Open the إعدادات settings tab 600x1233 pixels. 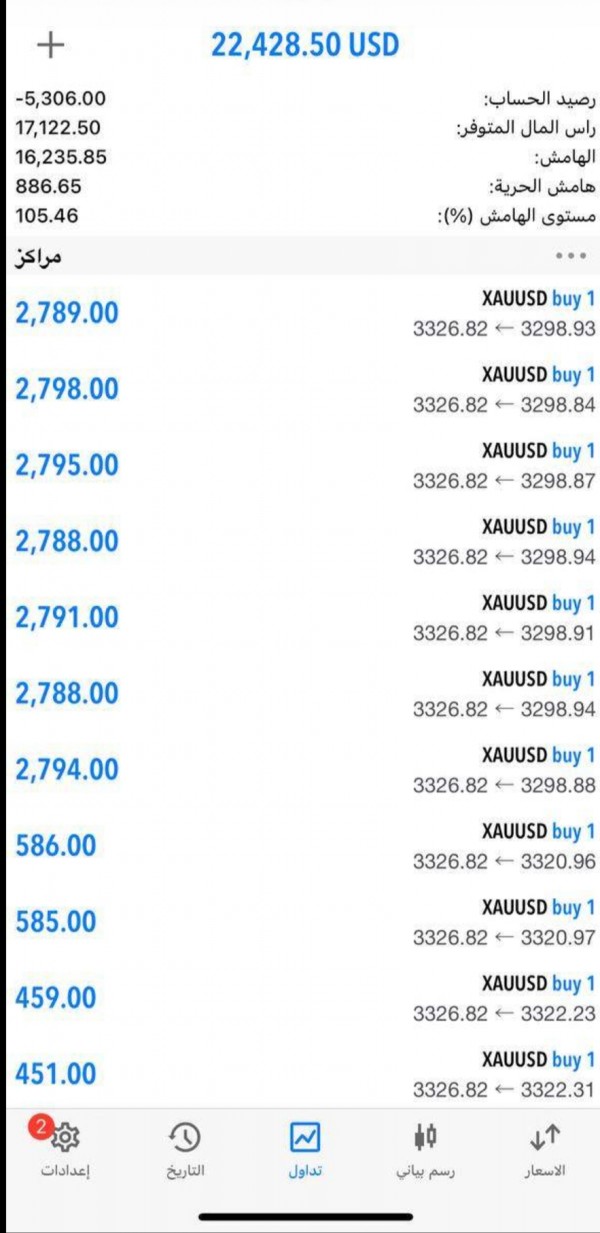click(x=65, y=1149)
